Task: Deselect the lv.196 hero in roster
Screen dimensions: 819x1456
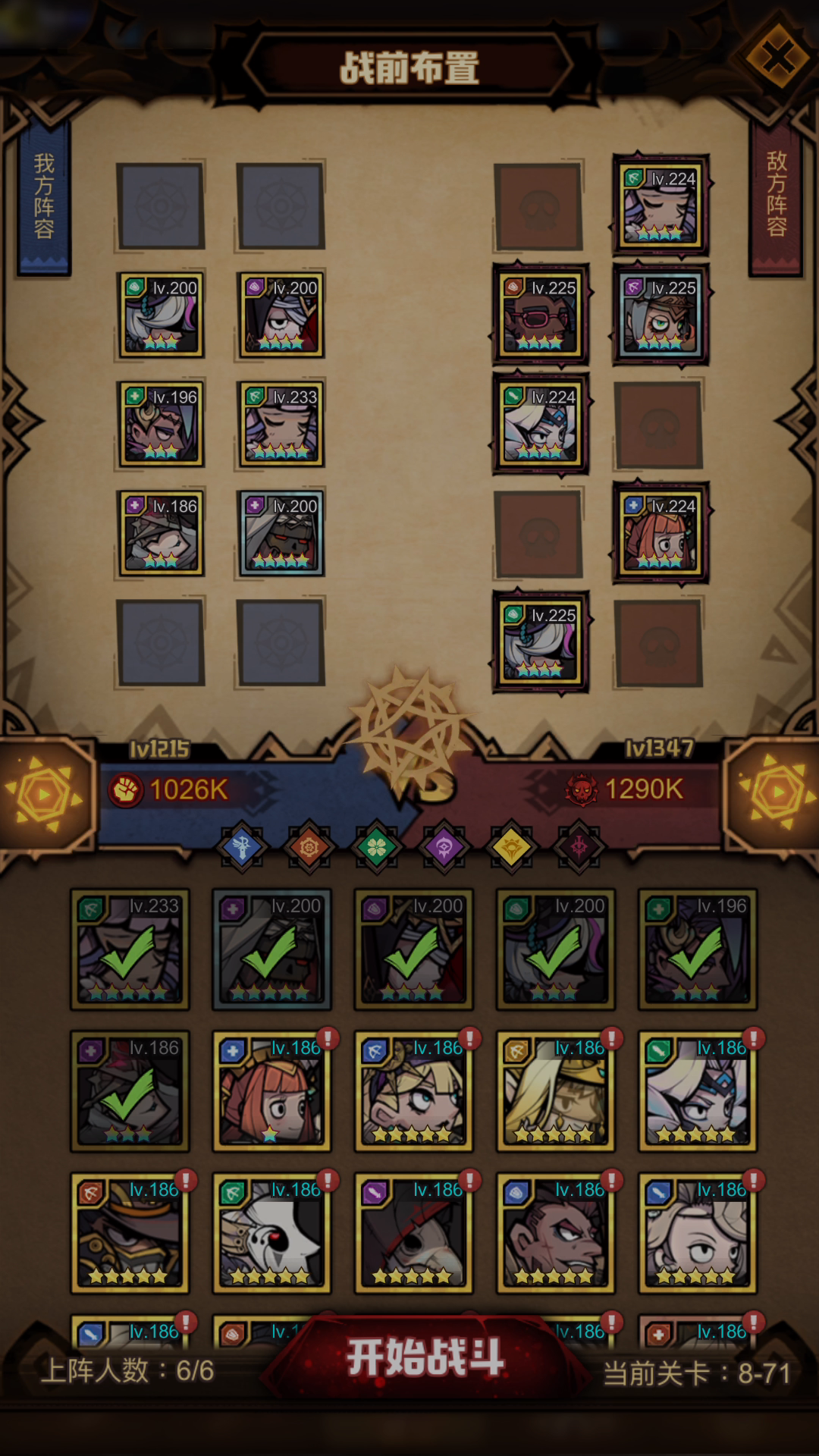Action: tap(698, 949)
